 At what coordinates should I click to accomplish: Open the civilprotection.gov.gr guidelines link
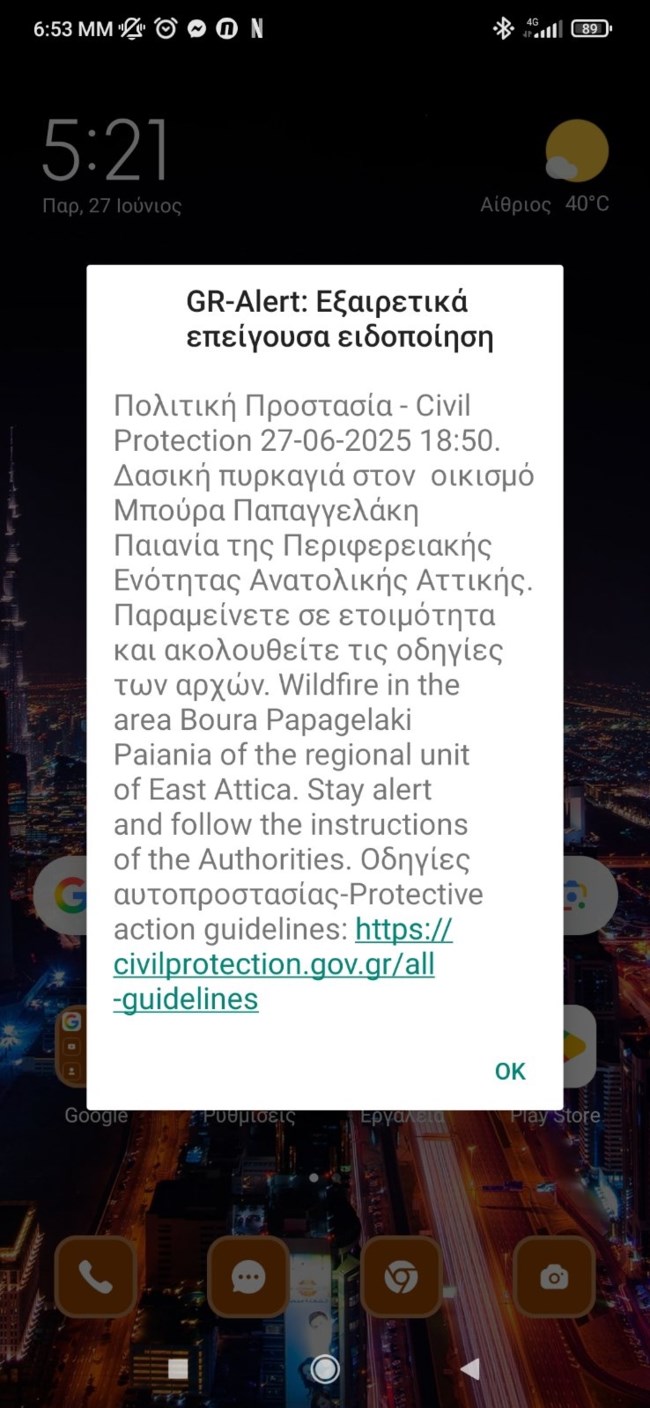click(274, 965)
